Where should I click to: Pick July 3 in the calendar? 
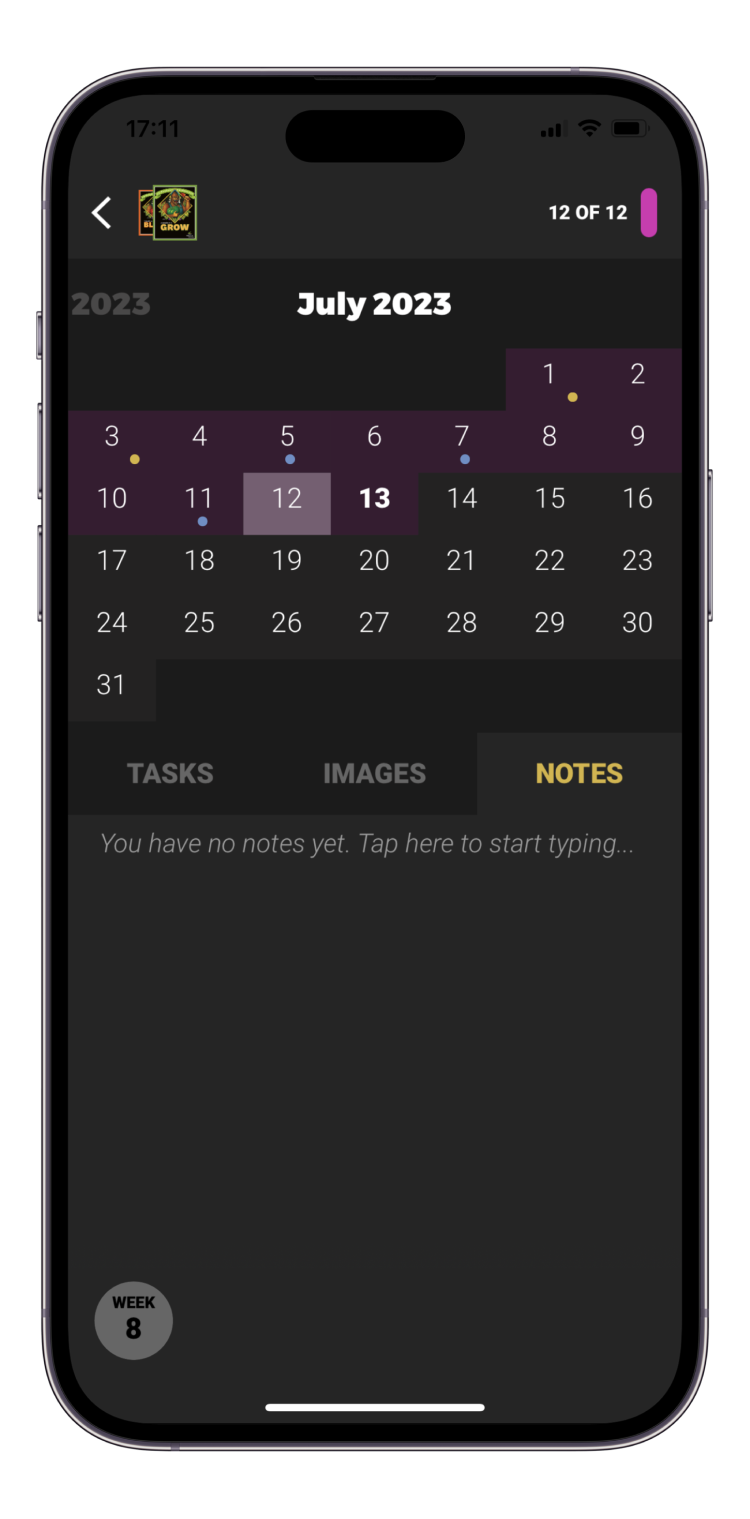click(112, 436)
